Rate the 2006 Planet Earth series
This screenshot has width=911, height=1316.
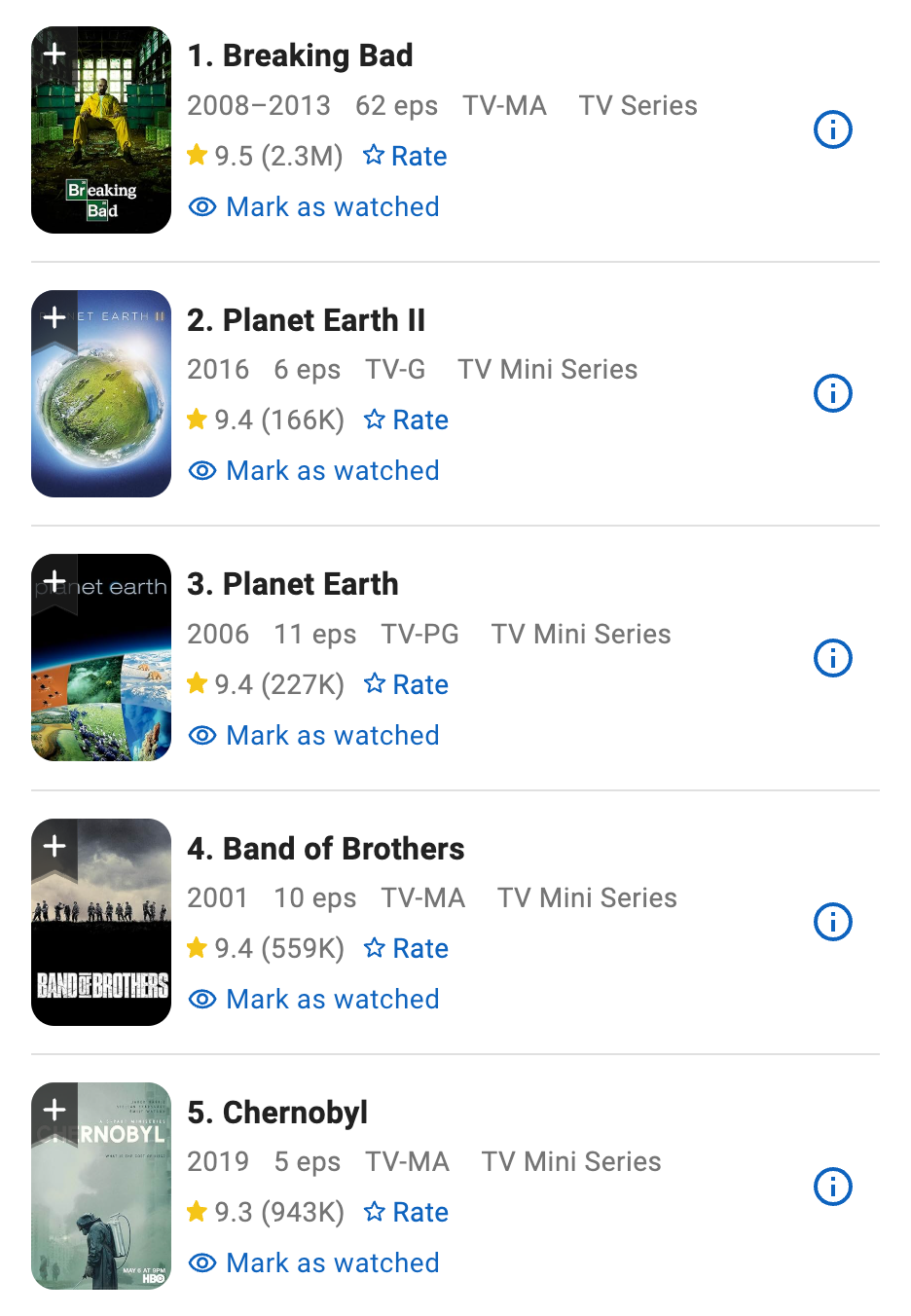pos(406,684)
